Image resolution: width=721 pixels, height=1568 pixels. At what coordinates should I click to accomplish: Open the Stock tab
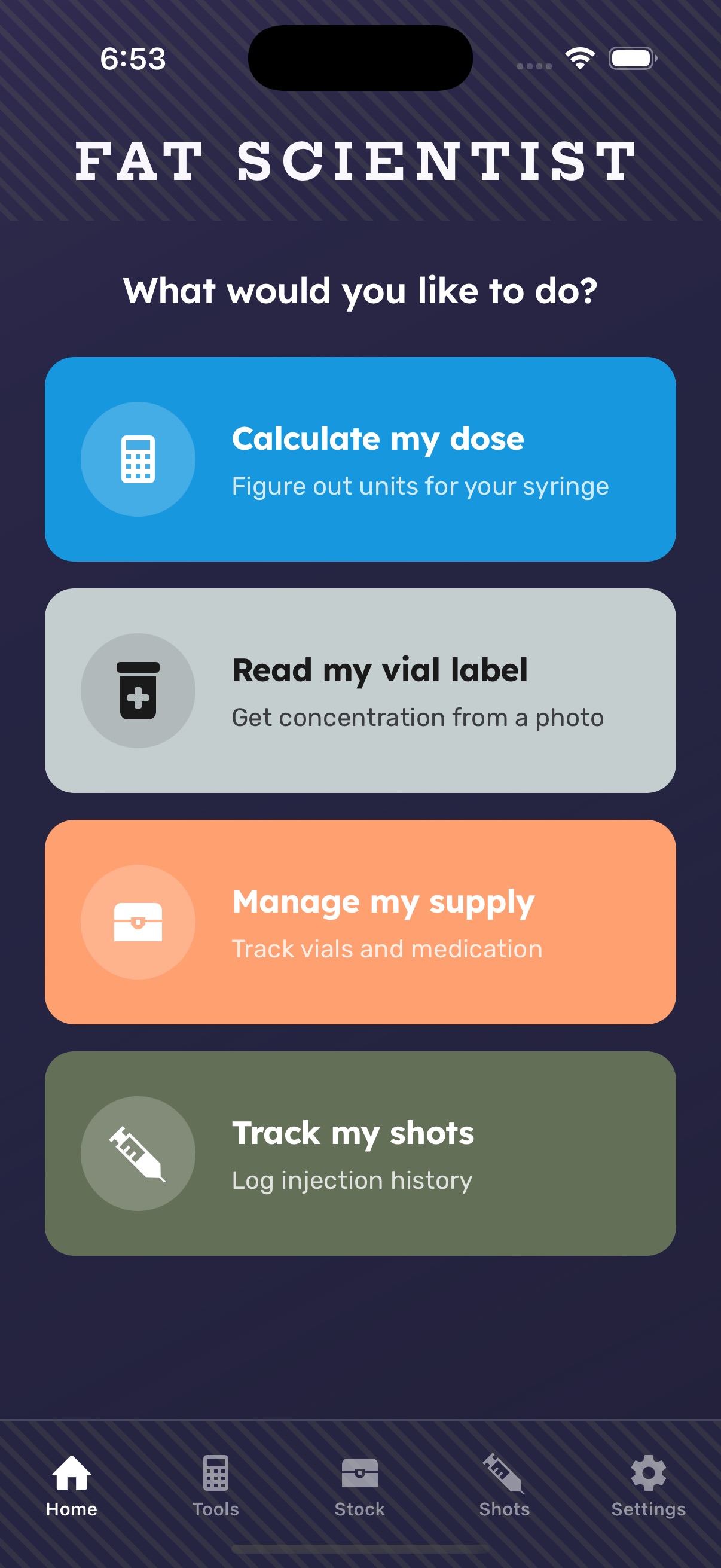coord(359,1485)
